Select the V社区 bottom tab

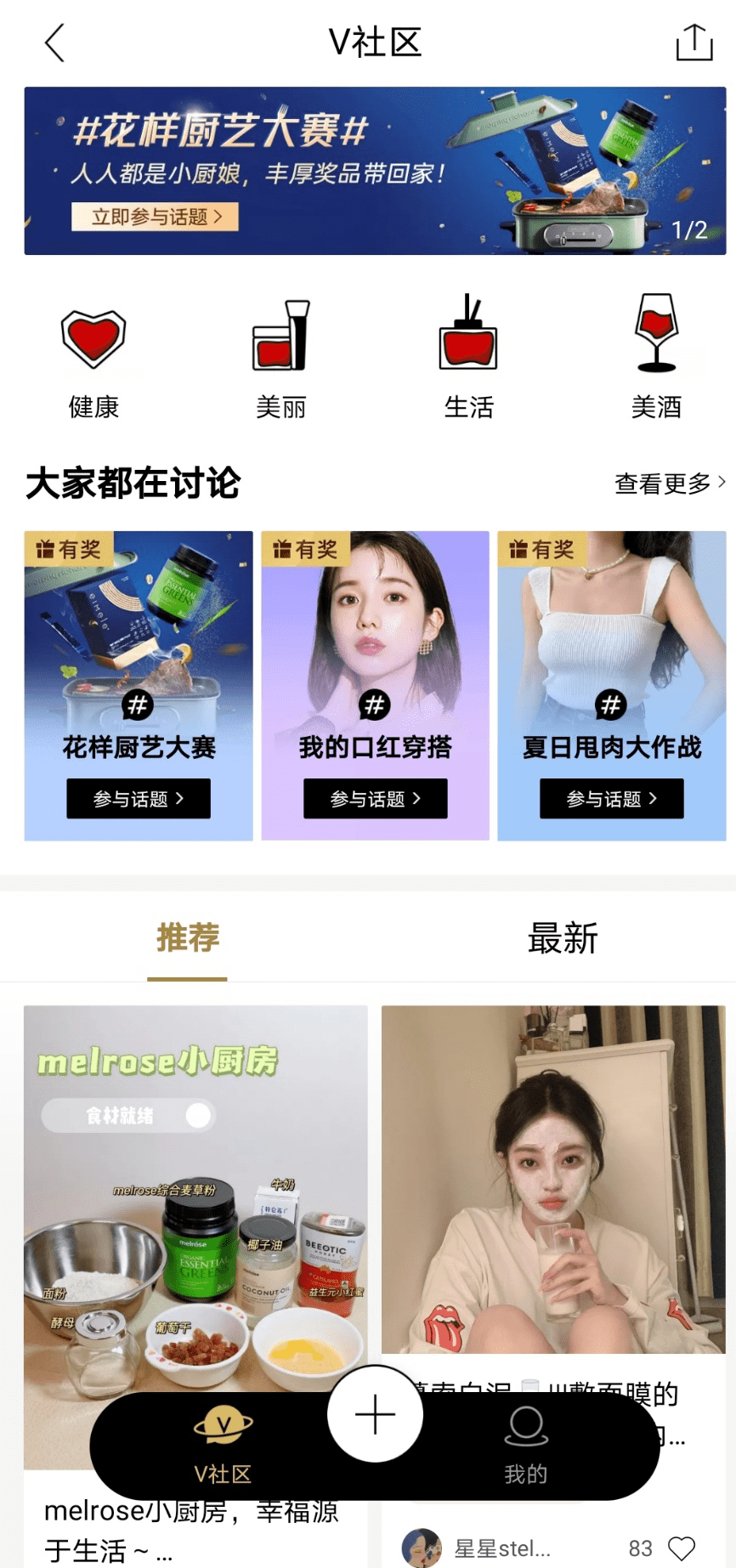tap(223, 1446)
